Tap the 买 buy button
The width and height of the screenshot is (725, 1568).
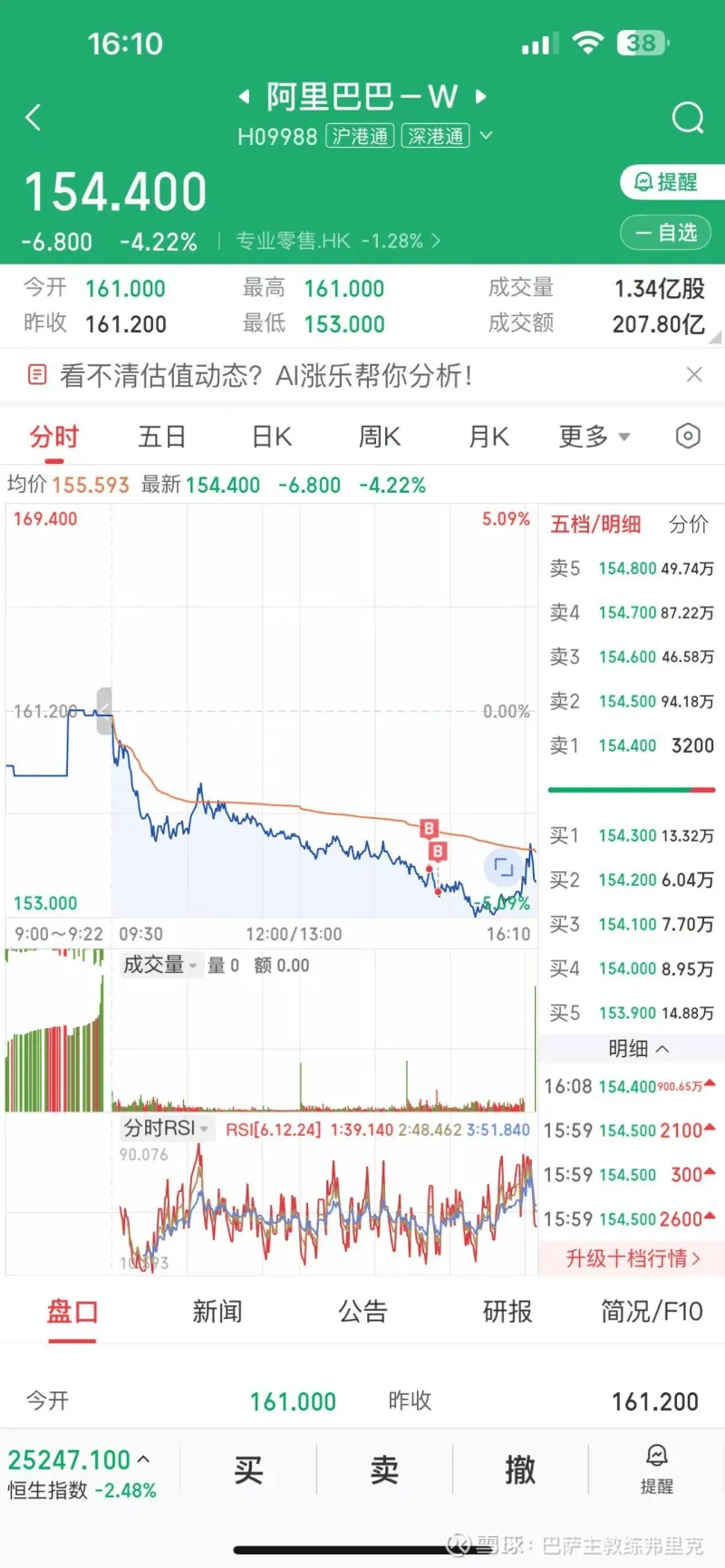pos(248,1469)
